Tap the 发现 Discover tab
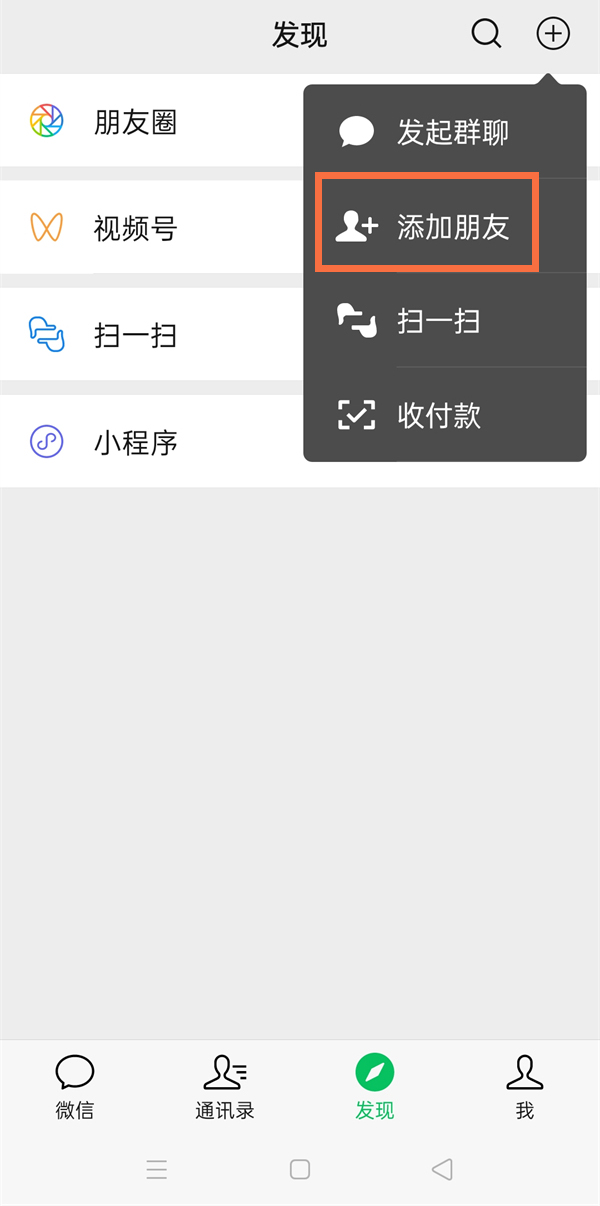This screenshot has width=600, height=1206. [375, 1086]
